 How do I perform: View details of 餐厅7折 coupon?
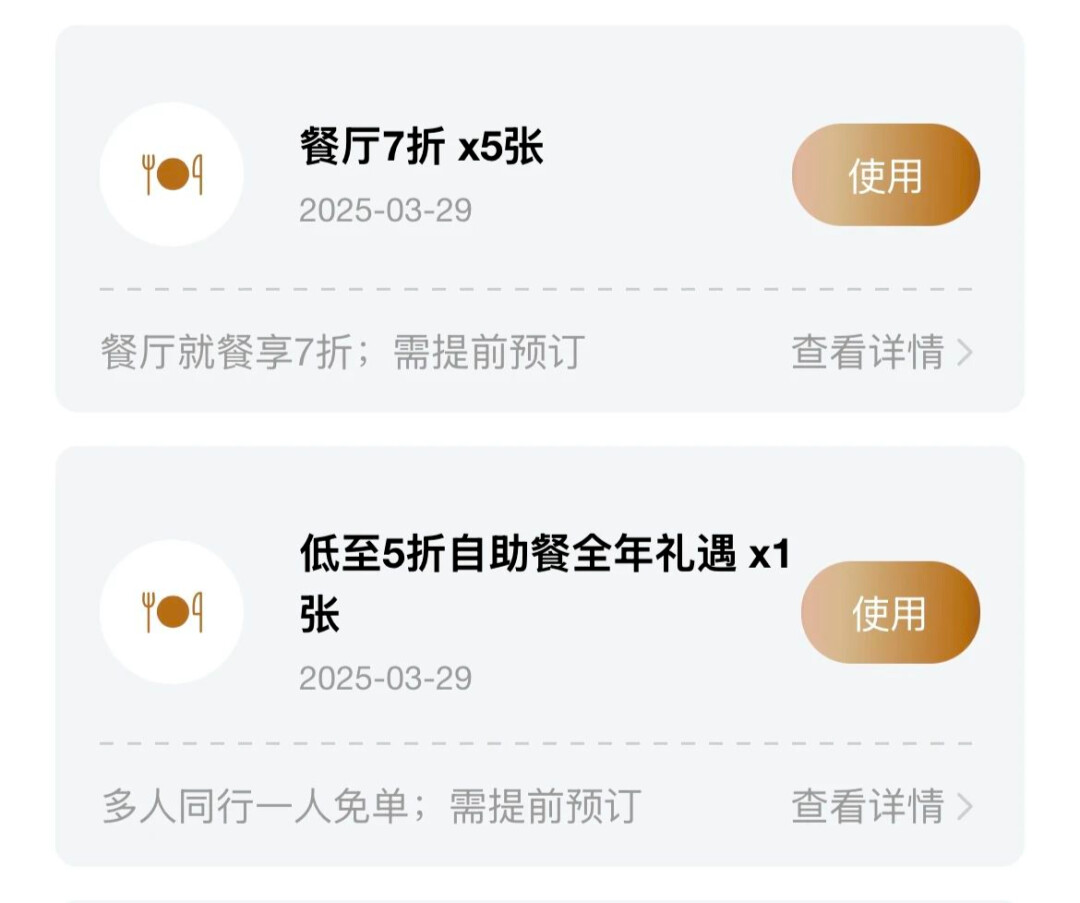(880, 352)
